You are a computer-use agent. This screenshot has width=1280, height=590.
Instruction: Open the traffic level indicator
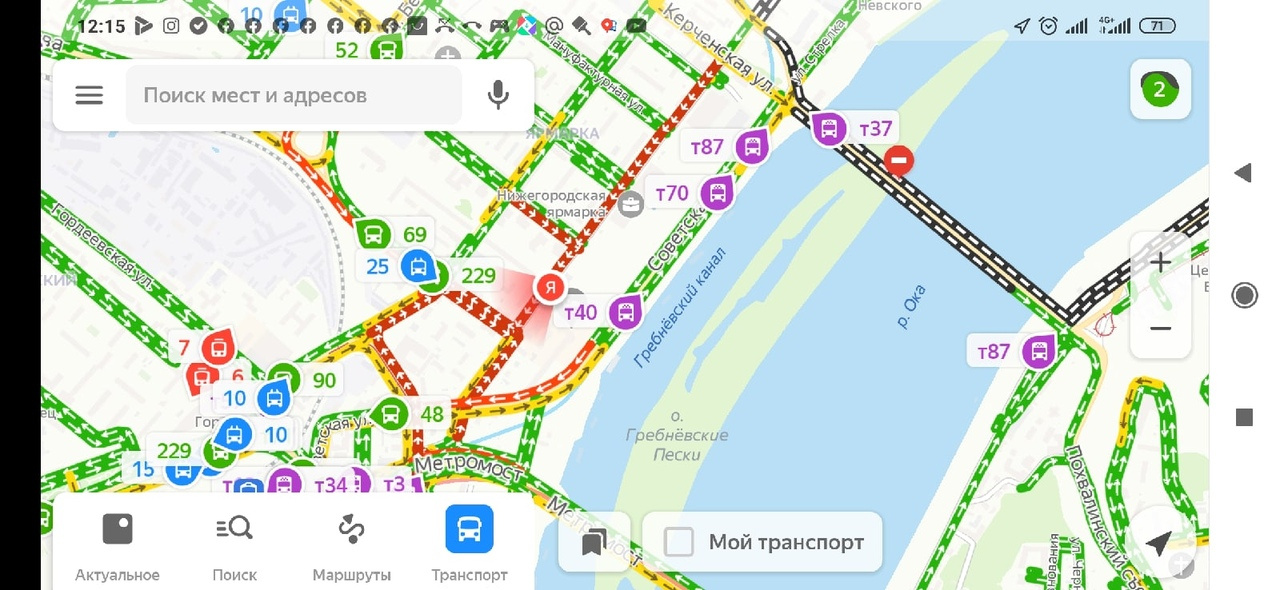(x=1160, y=90)
